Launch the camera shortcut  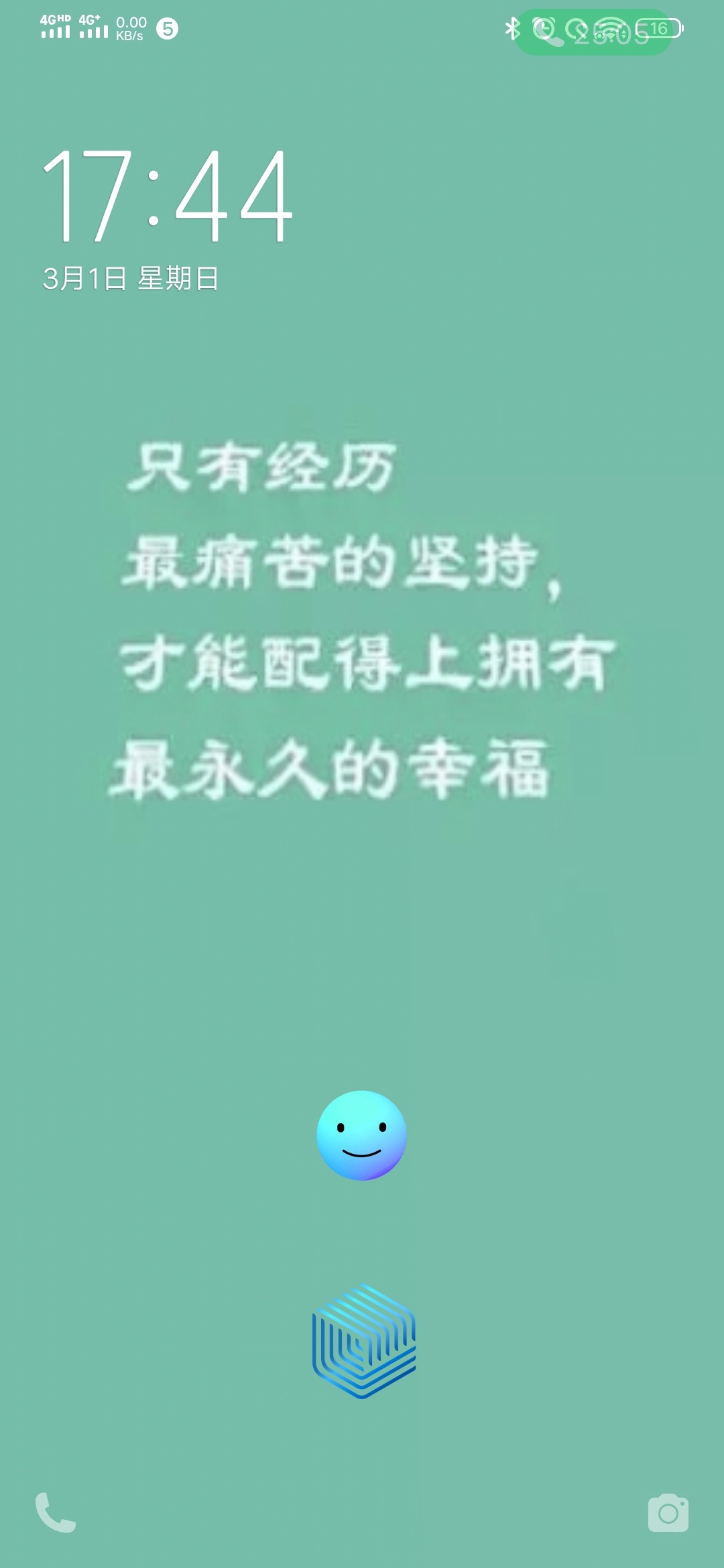pos(668,1513)
